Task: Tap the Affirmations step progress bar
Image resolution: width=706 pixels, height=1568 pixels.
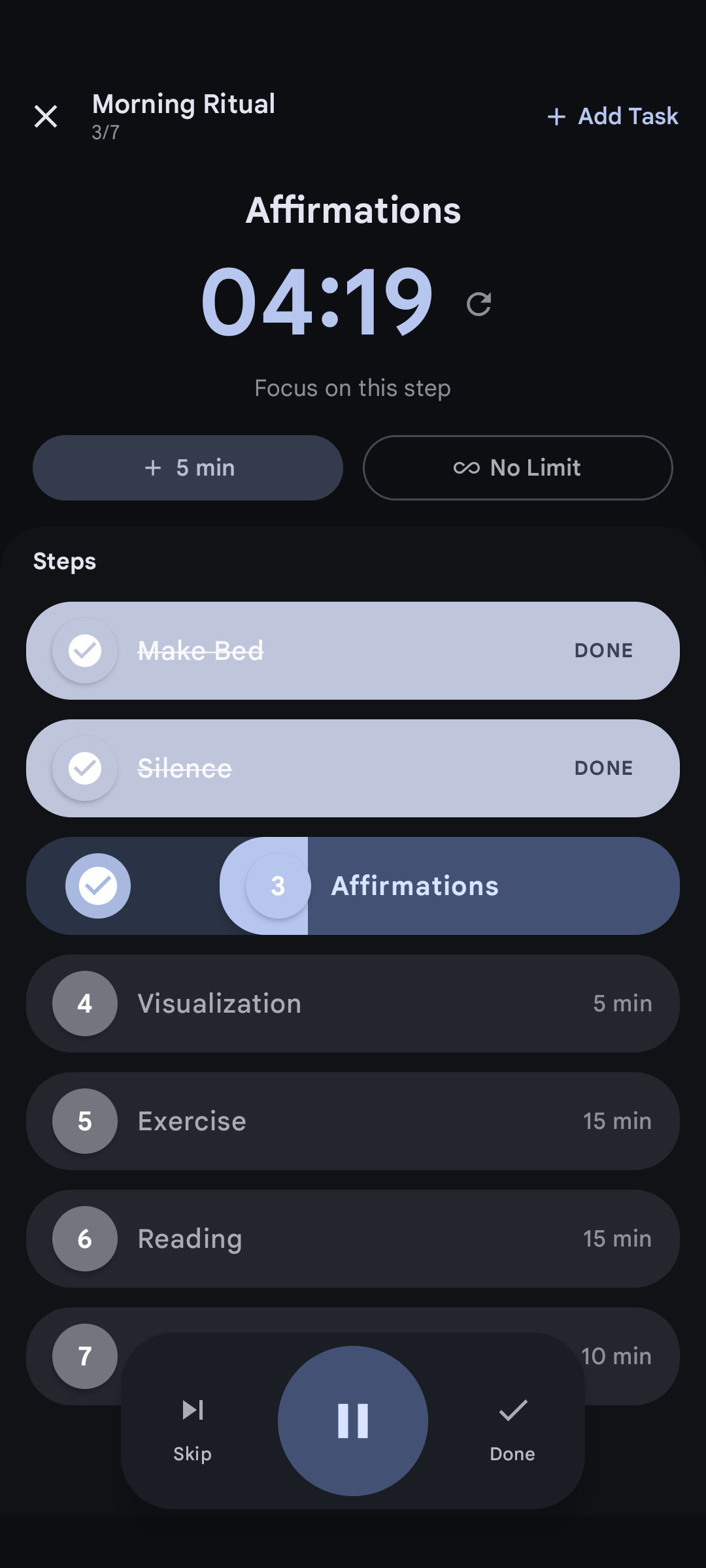Action: (x=458, y=885)
